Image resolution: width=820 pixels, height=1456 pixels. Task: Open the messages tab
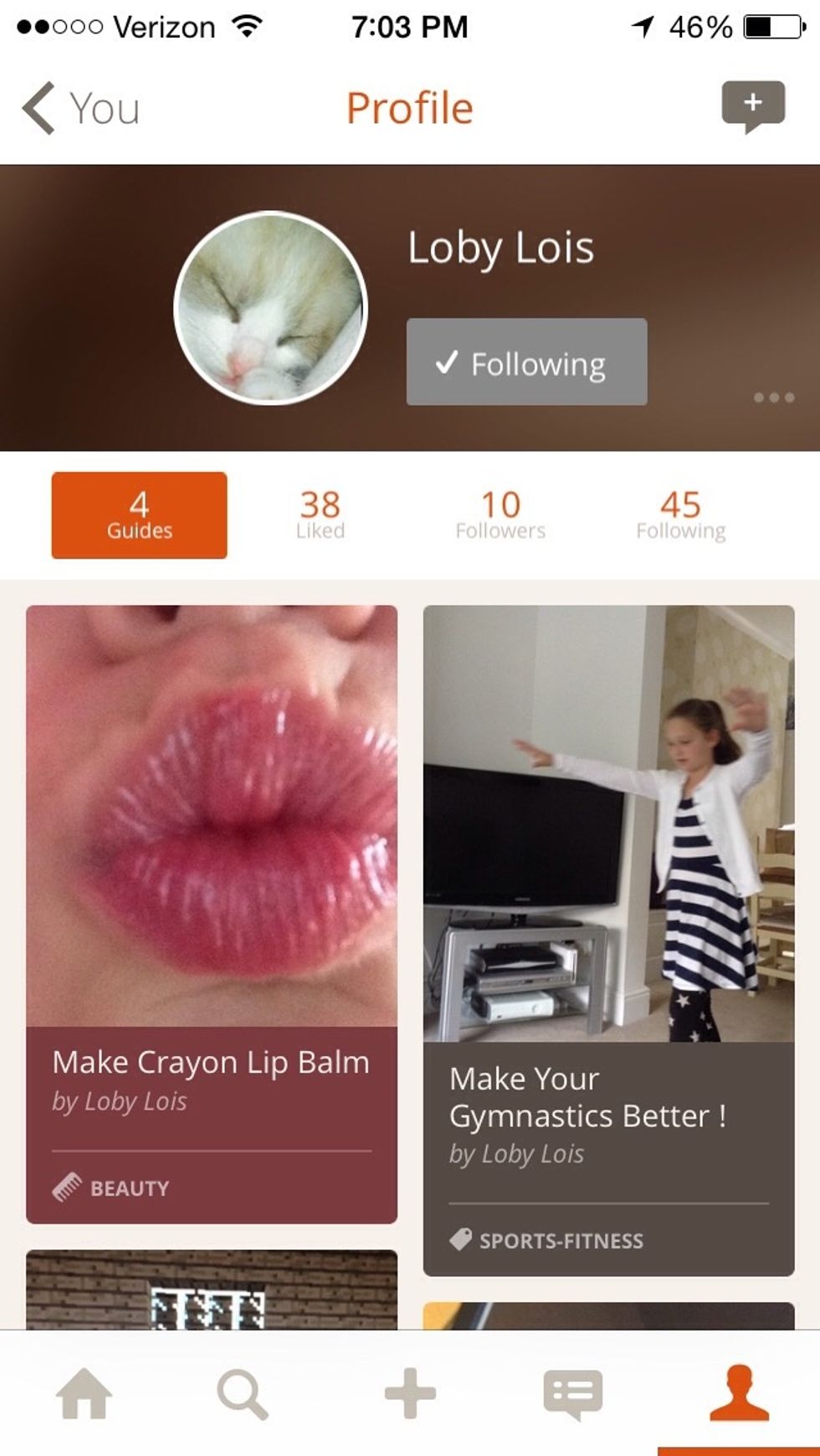point(572,1393)
